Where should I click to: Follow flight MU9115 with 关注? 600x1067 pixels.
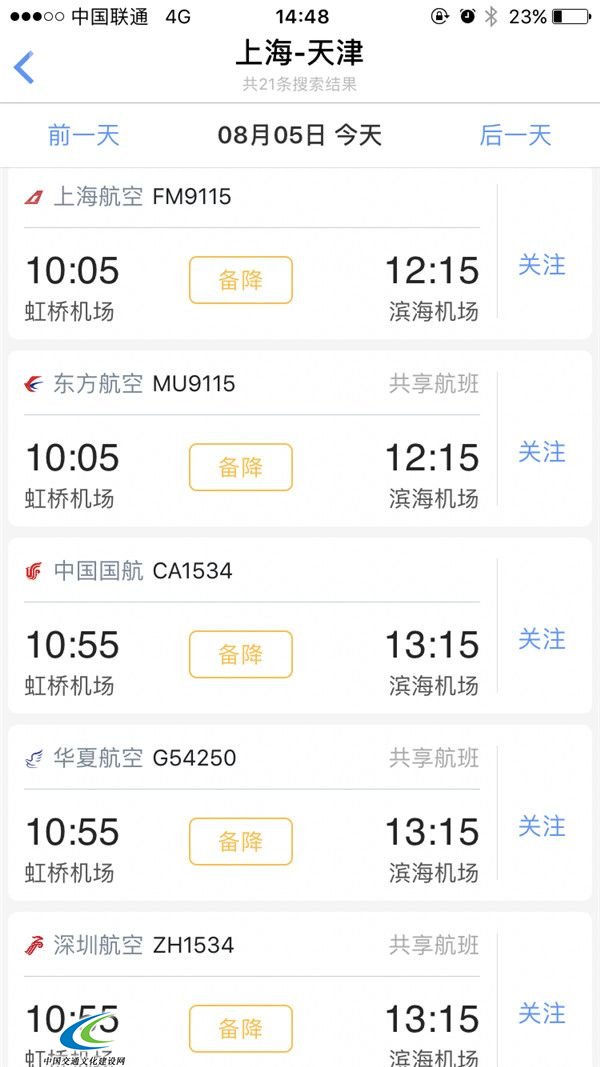pos(542,452)
